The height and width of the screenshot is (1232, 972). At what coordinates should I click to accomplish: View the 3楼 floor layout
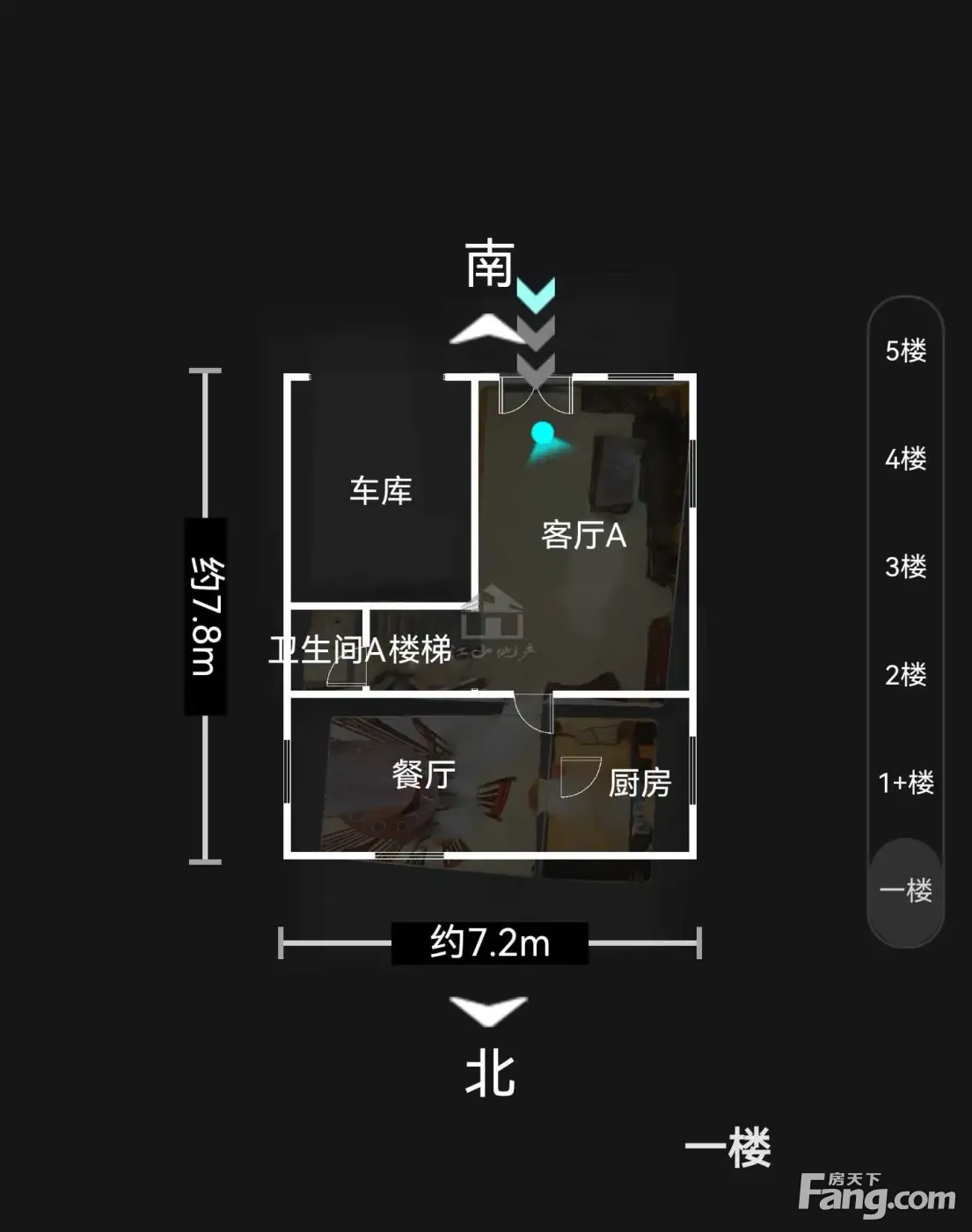(905, 567)
